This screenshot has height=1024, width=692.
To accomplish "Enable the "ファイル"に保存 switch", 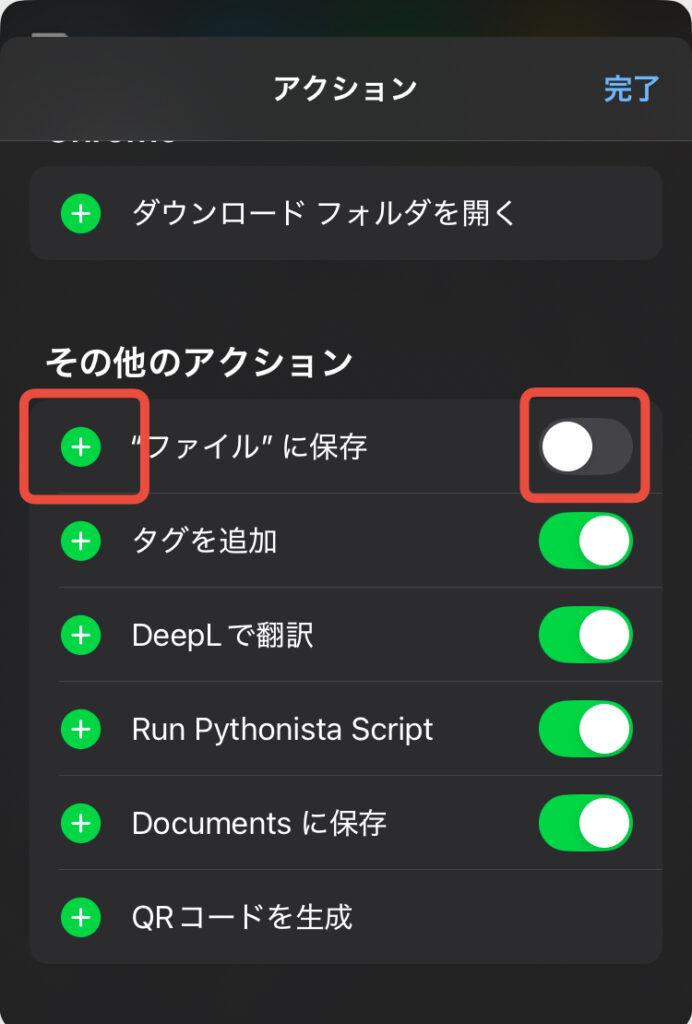I will 586,446.
